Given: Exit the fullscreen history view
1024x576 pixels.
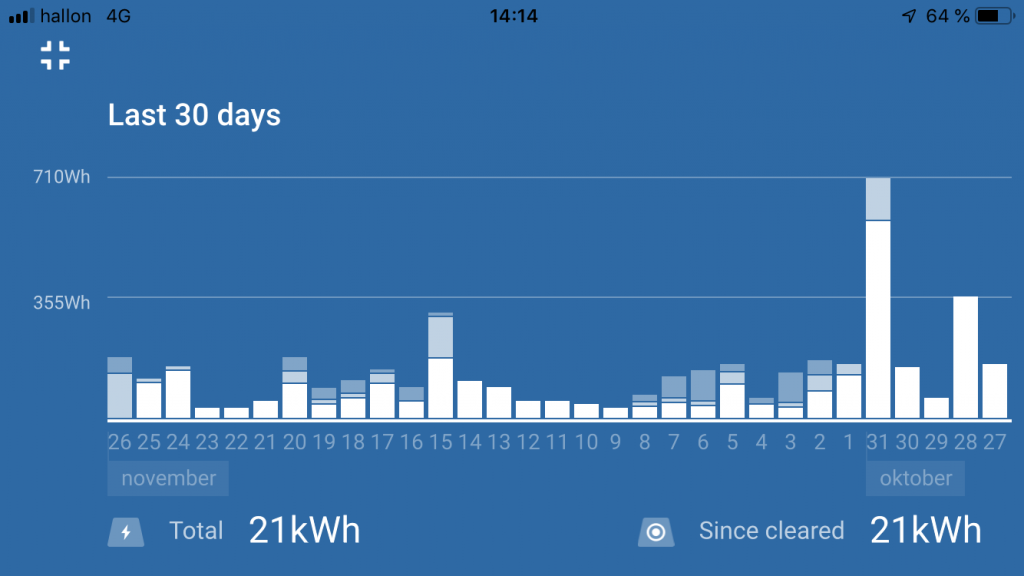Looking at the screenshot, I should [x=55, y=55].
